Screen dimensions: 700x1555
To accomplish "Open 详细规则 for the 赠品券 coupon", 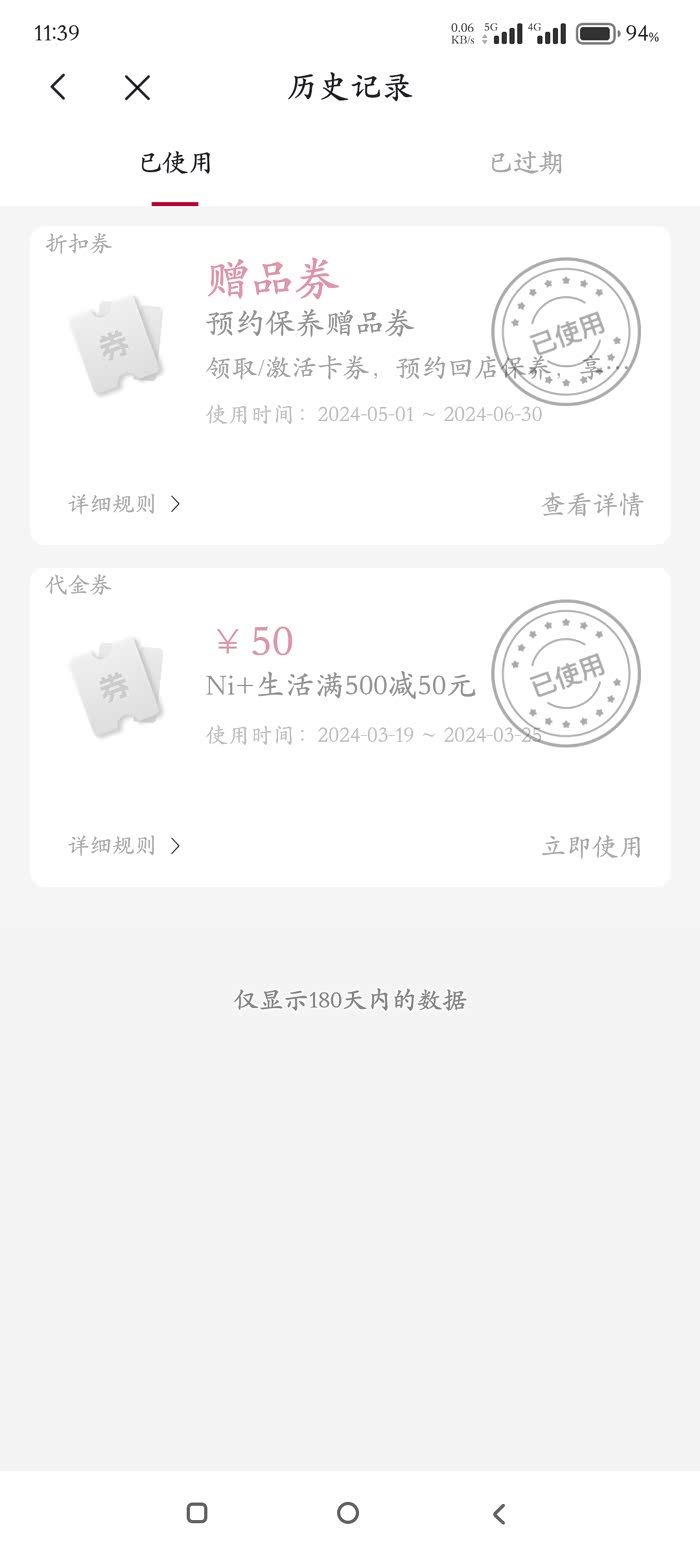I will 124,504.
